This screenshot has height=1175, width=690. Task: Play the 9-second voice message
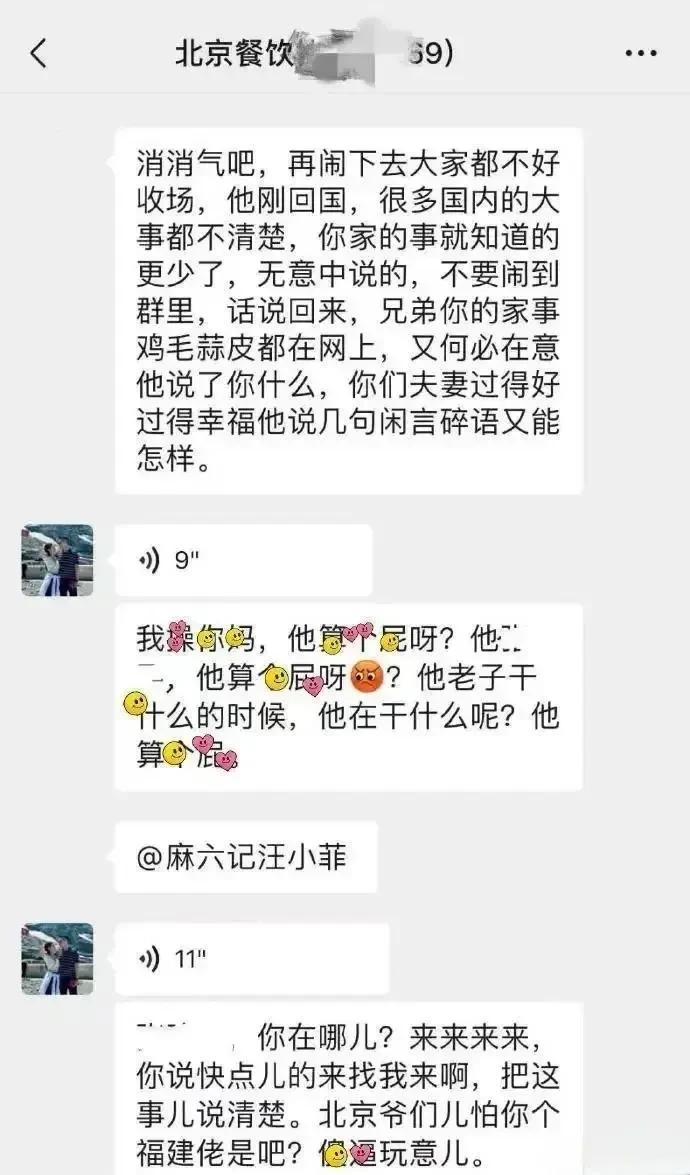coord(243,561)
